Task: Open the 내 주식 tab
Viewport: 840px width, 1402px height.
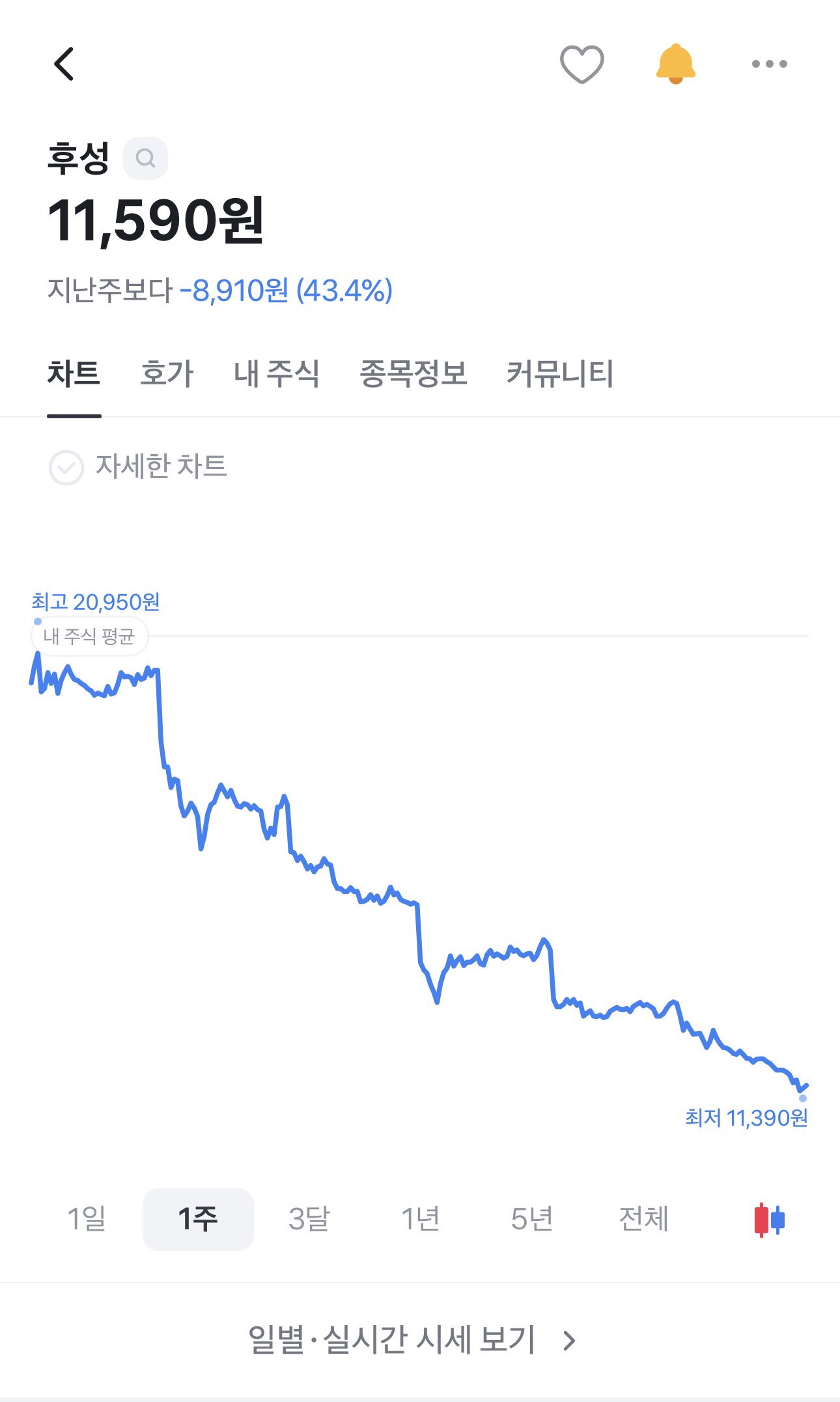Action: (277, 374)
